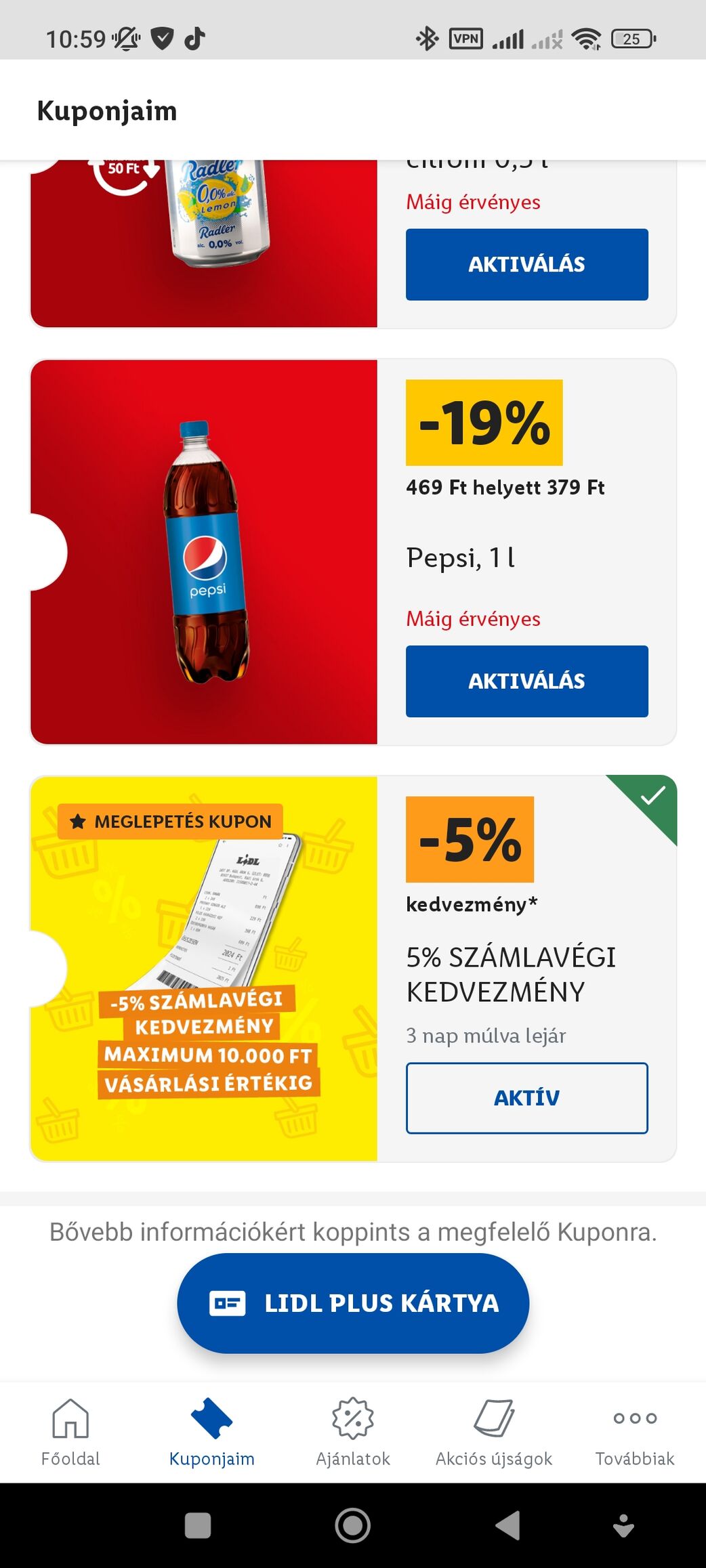Open the Meglepetés kupon card
The width and height of the screenshot is (706, 1568).
(203, 969)
